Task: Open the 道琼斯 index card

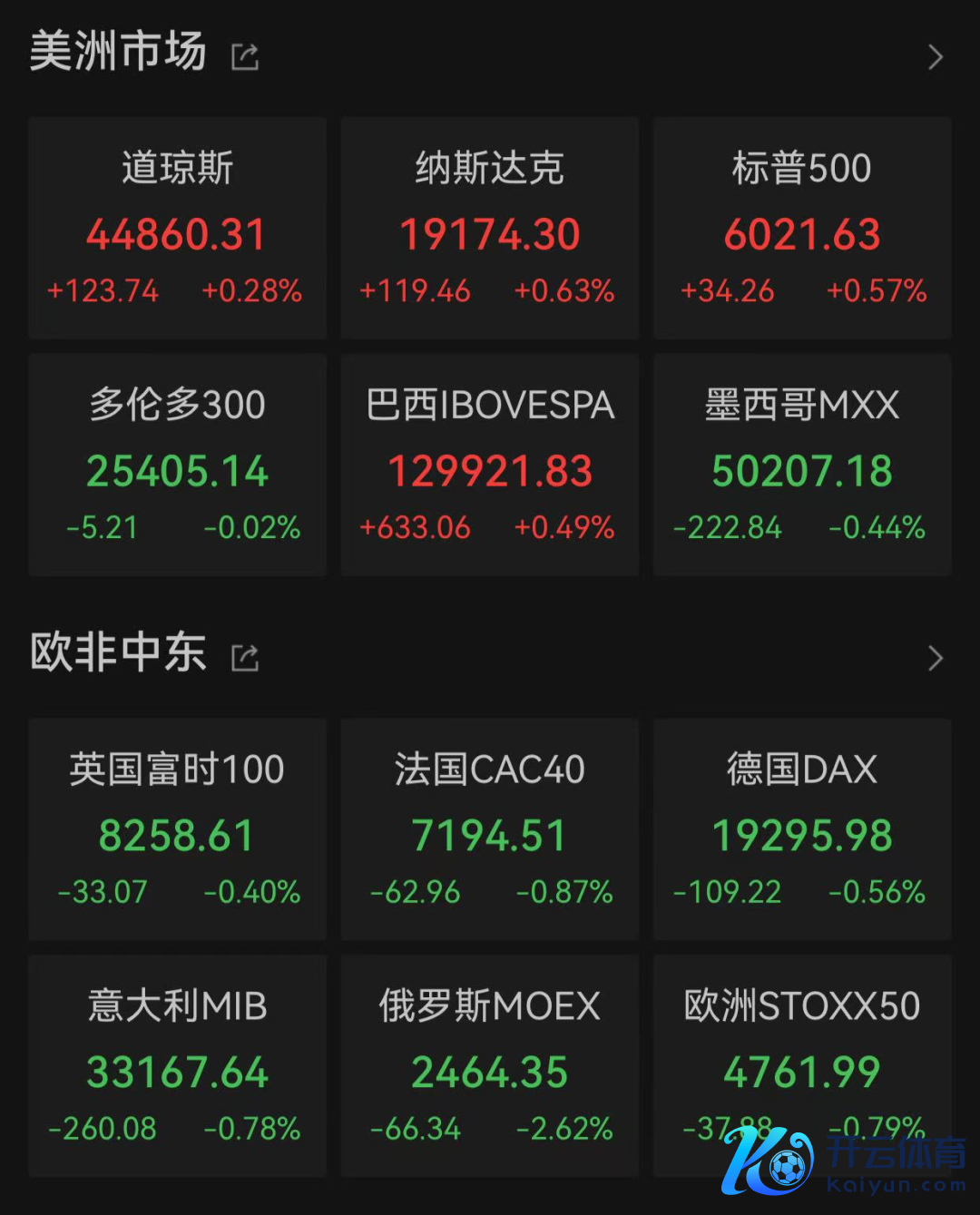Action: point(177,228)
